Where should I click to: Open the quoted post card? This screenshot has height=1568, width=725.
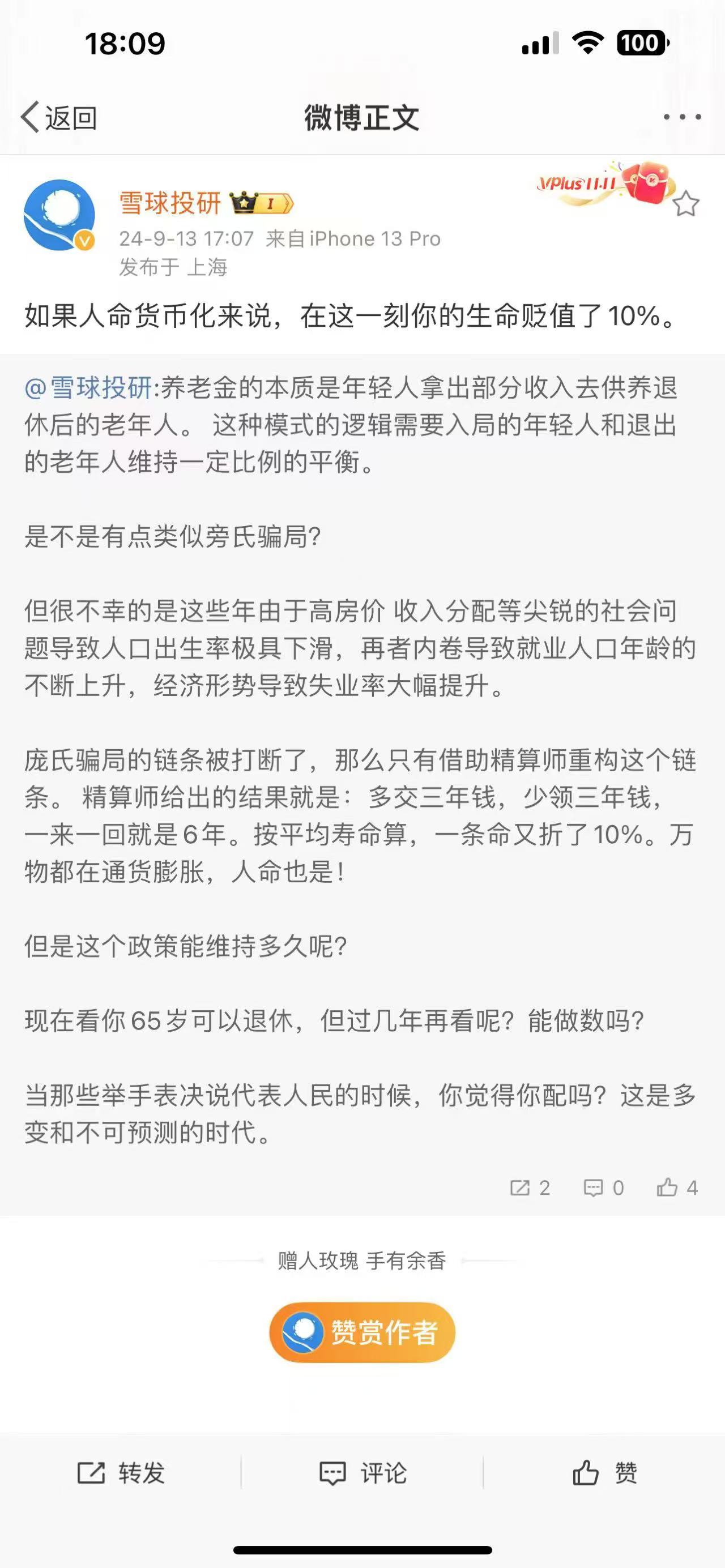(362, 761)
